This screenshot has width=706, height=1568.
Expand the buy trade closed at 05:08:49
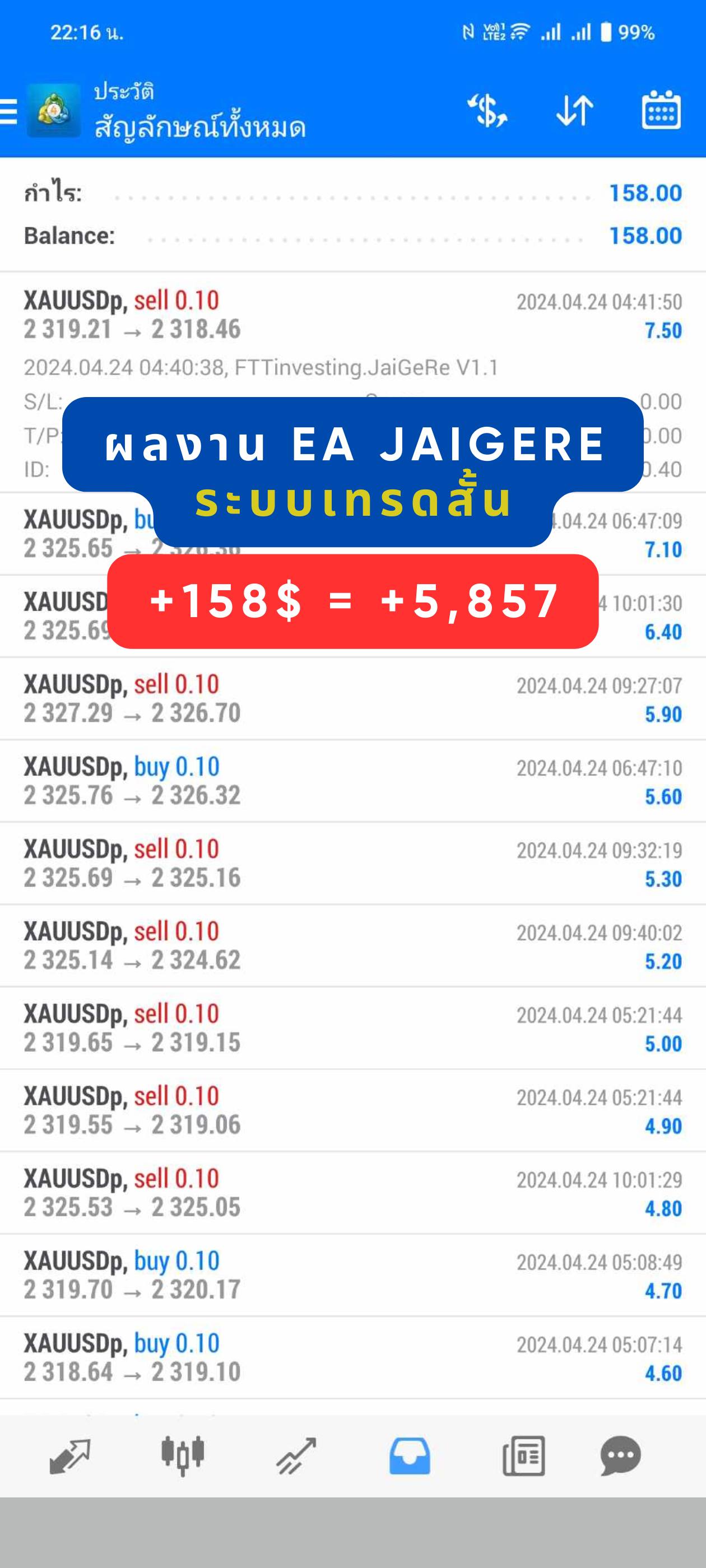click(352, 1275)
